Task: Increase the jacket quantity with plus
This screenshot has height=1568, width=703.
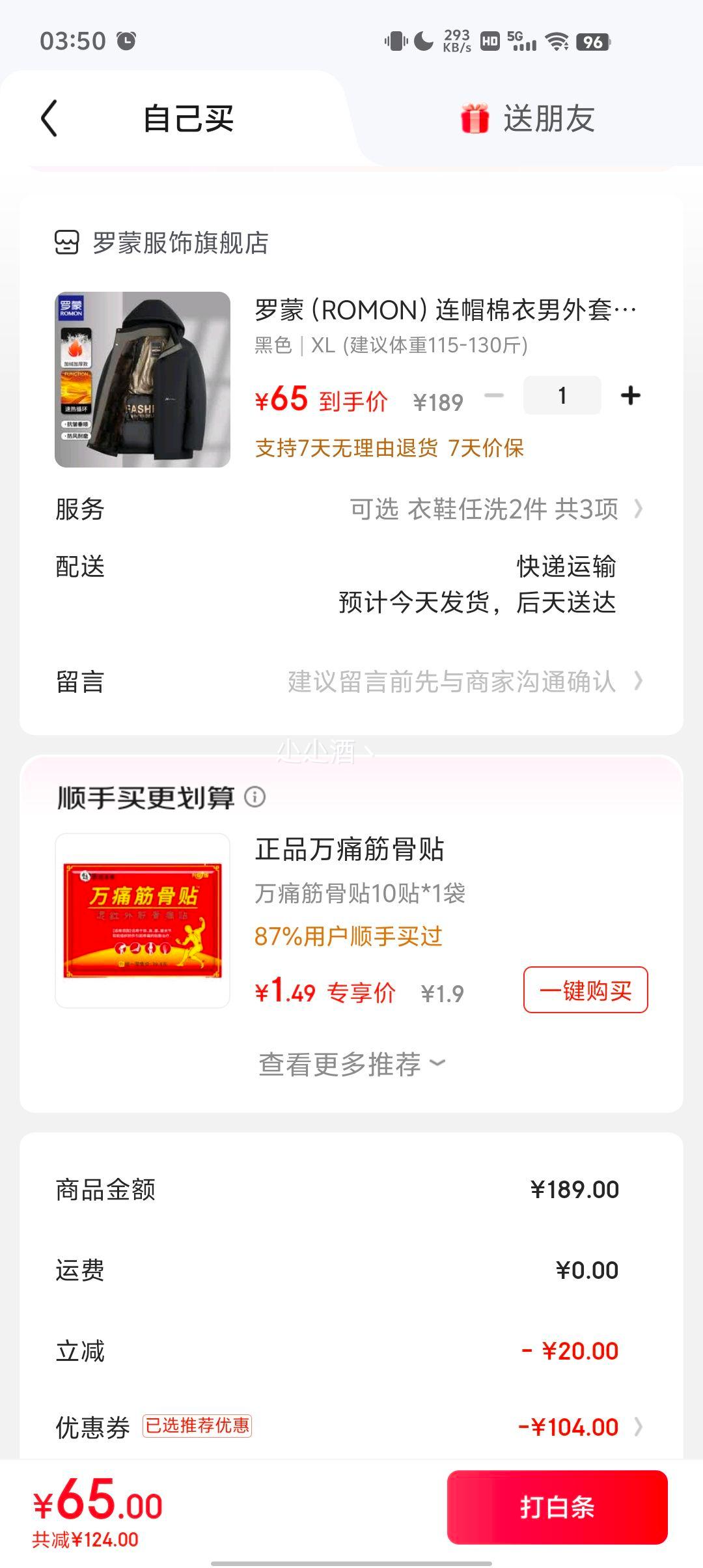Action: (630, 395)
